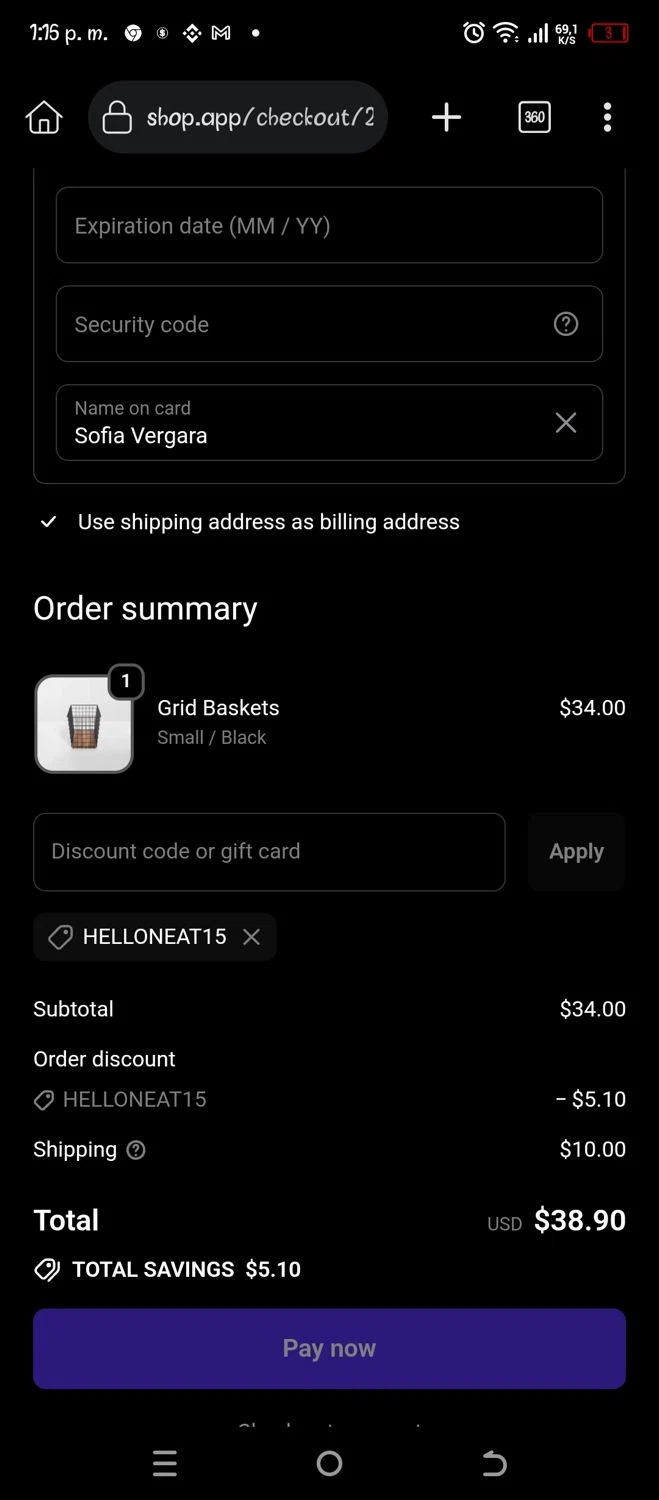The height and width of the screenshot is (1500, 659).
Task: Open a new browser tab
Action: click(x=446, y=118)
